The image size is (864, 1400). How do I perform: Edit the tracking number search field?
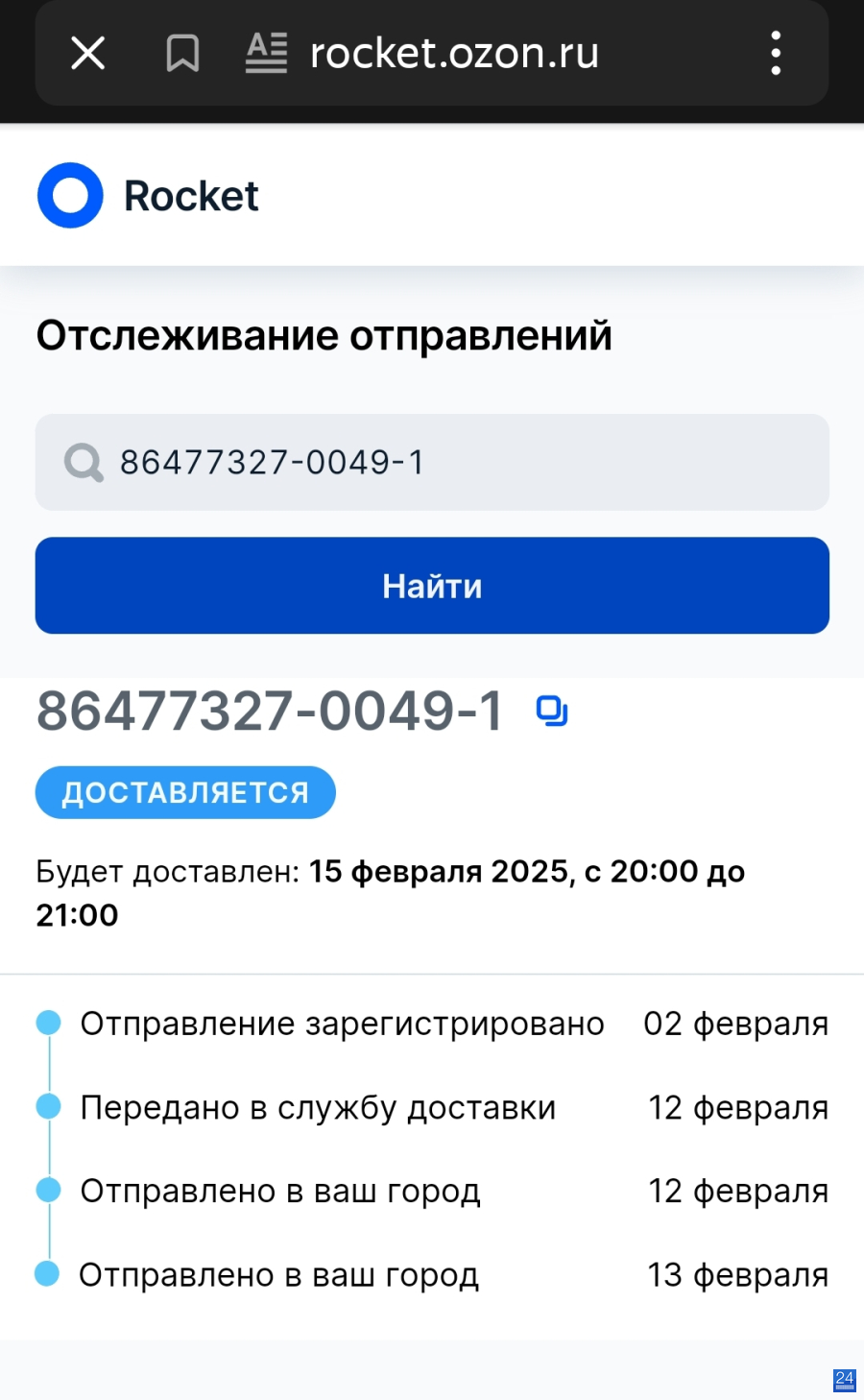(432, 462)
